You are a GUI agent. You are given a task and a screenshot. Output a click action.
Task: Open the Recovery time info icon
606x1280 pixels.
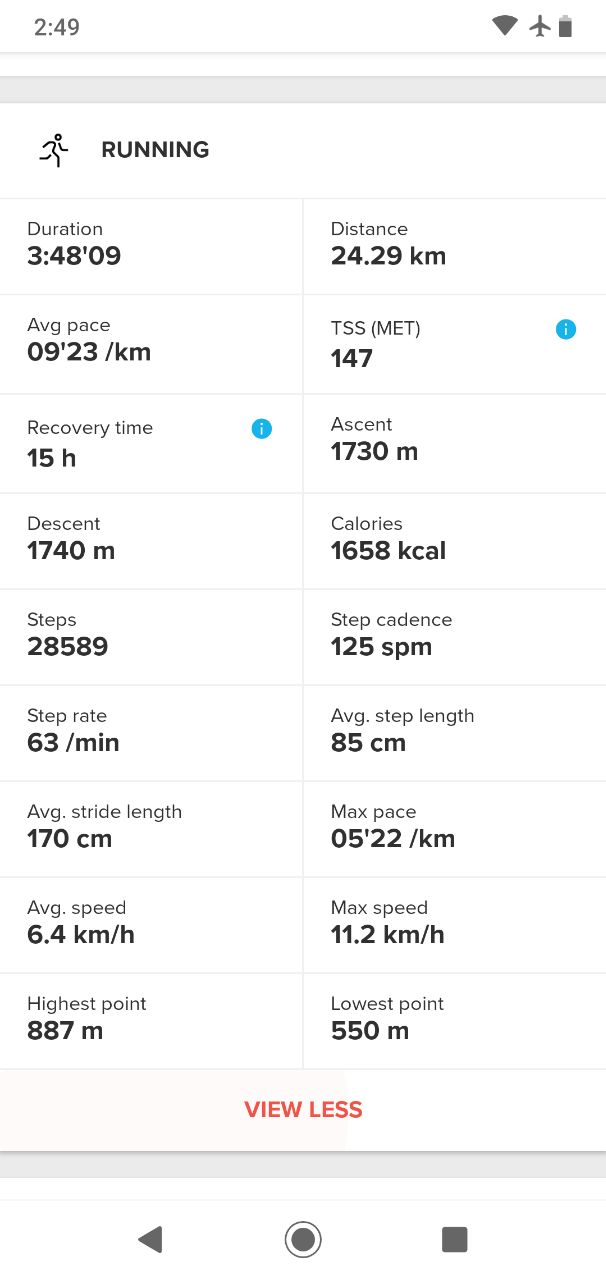pyautogui.click(x=262, y=429)
